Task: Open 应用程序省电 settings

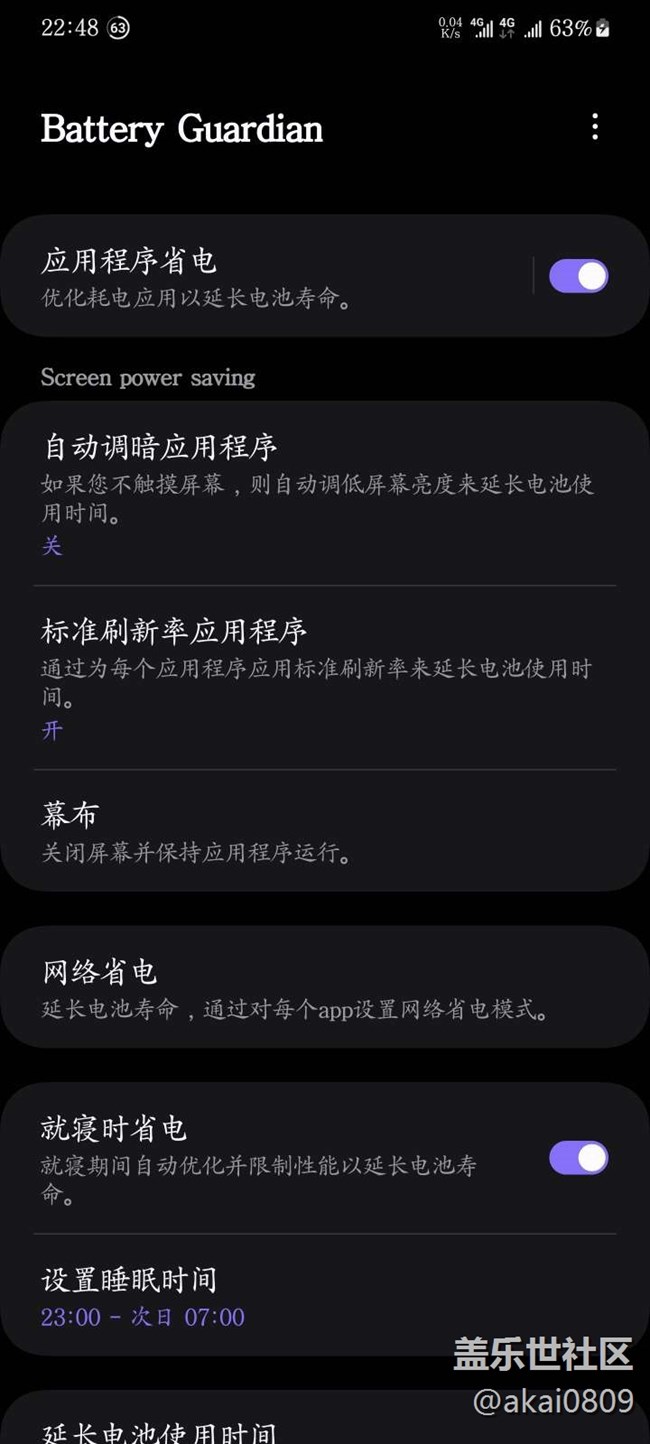Action: (x=267, y=276)
